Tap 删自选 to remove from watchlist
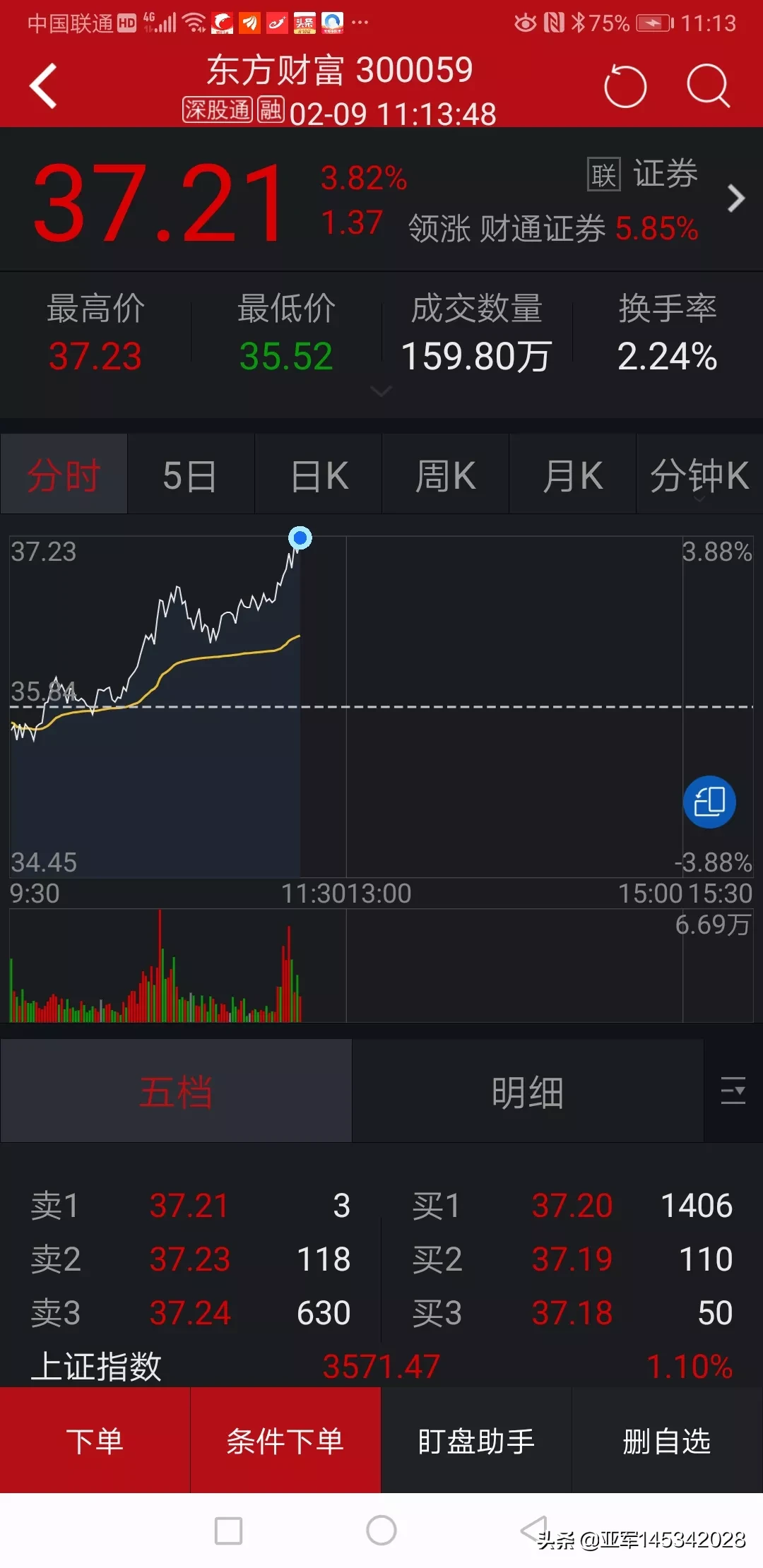This screenshot has width=763, height=1568. (x=667, y=1441)
